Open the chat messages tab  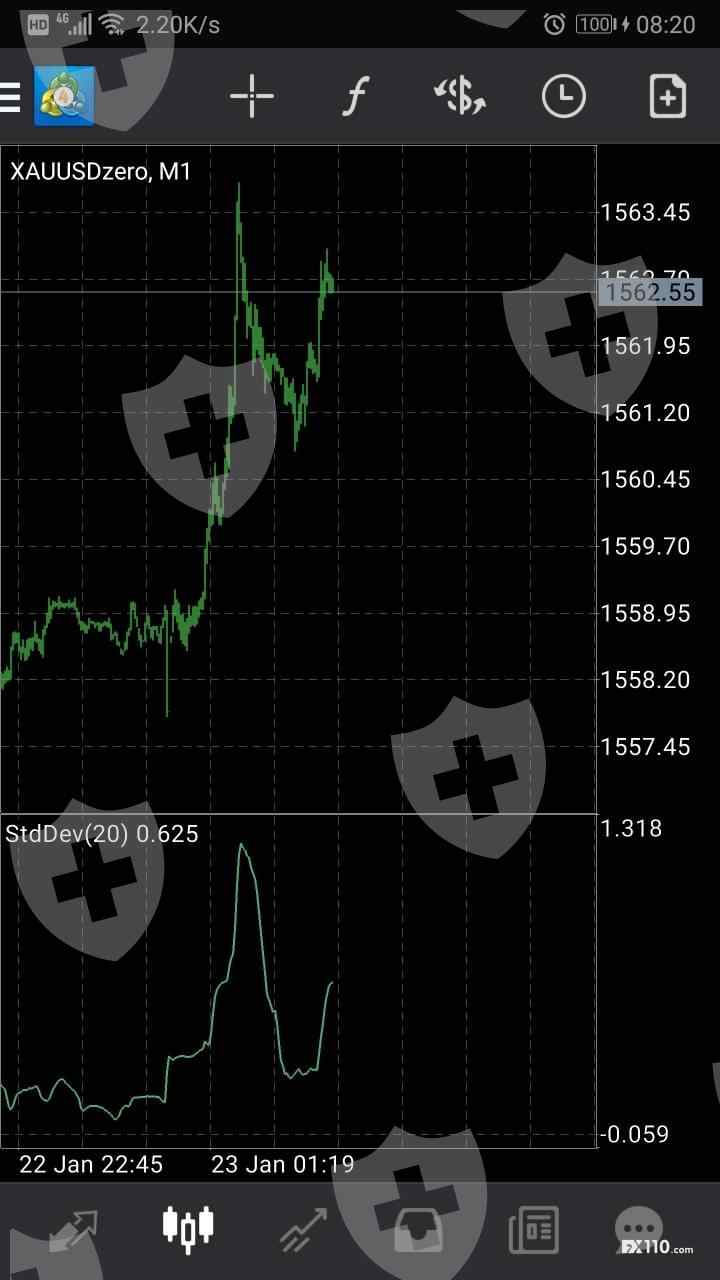point(640,1229)
